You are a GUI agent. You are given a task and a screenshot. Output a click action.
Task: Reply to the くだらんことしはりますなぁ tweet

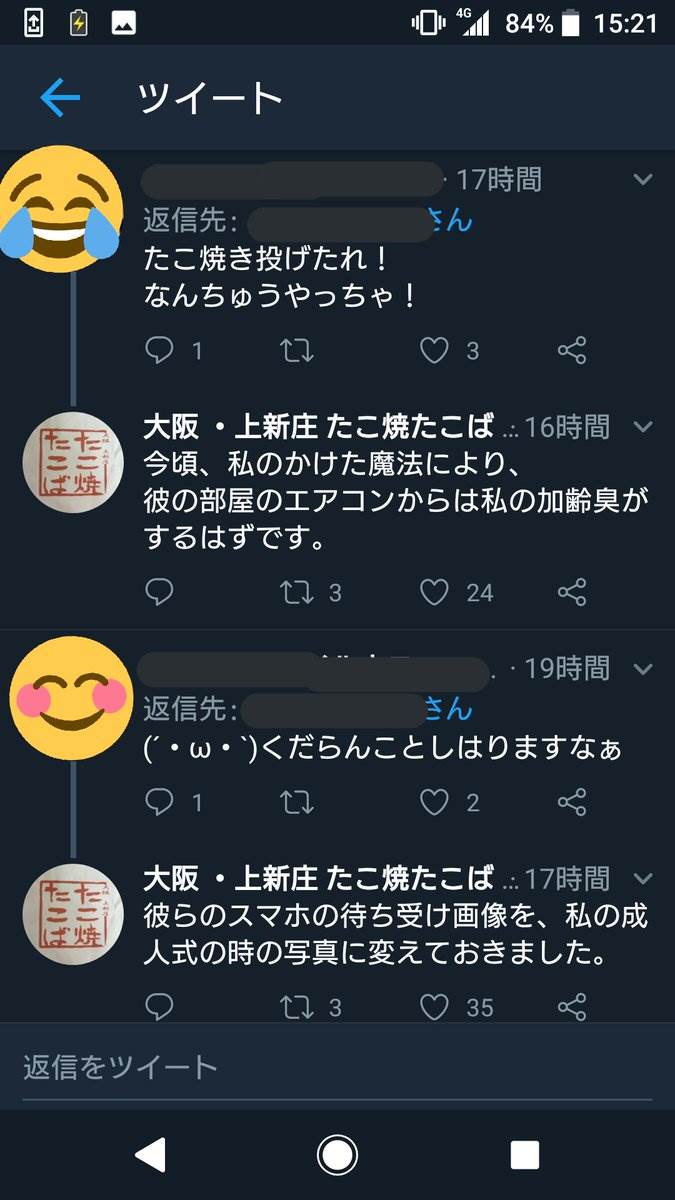click(160, 802)
